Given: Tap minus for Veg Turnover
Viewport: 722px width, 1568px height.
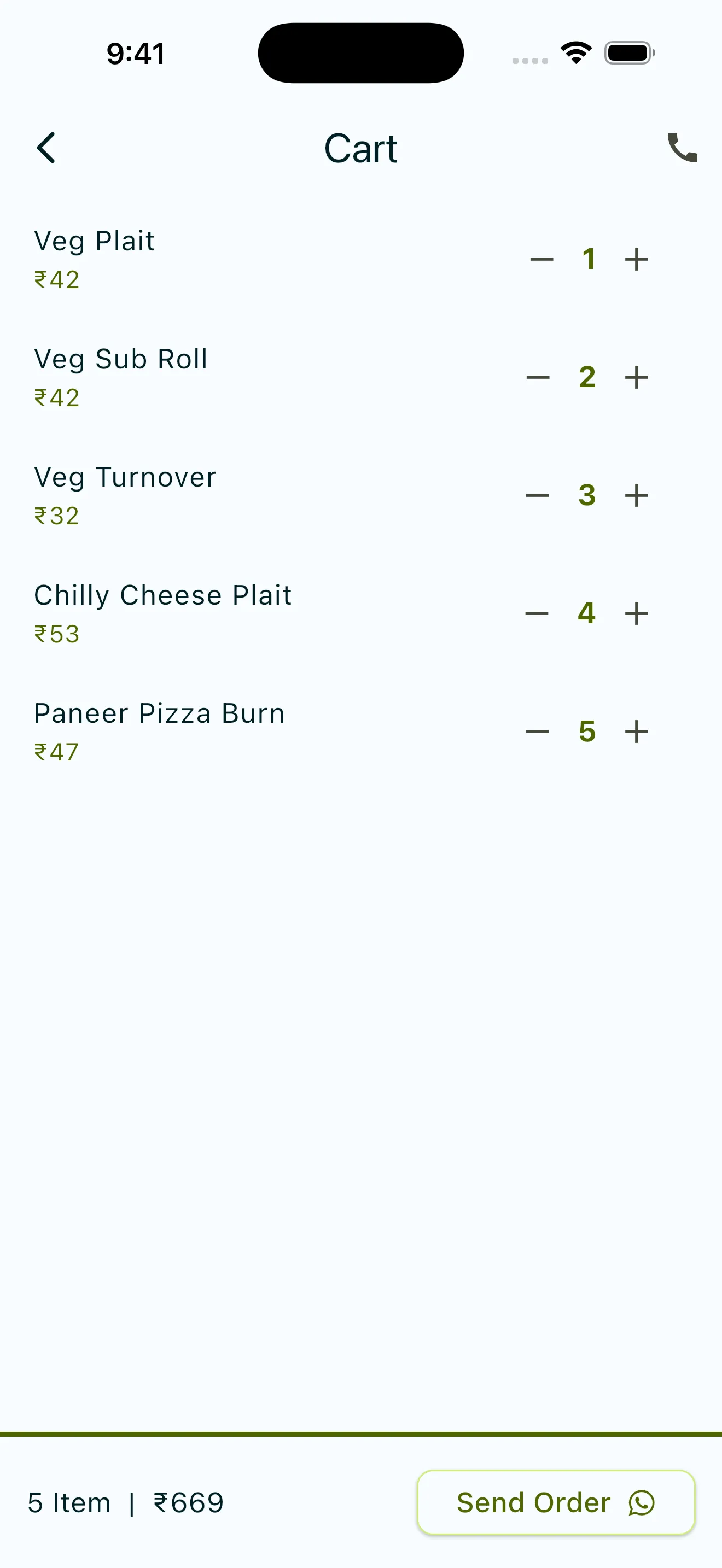Looking at the screenshot, I should [538, 495].
